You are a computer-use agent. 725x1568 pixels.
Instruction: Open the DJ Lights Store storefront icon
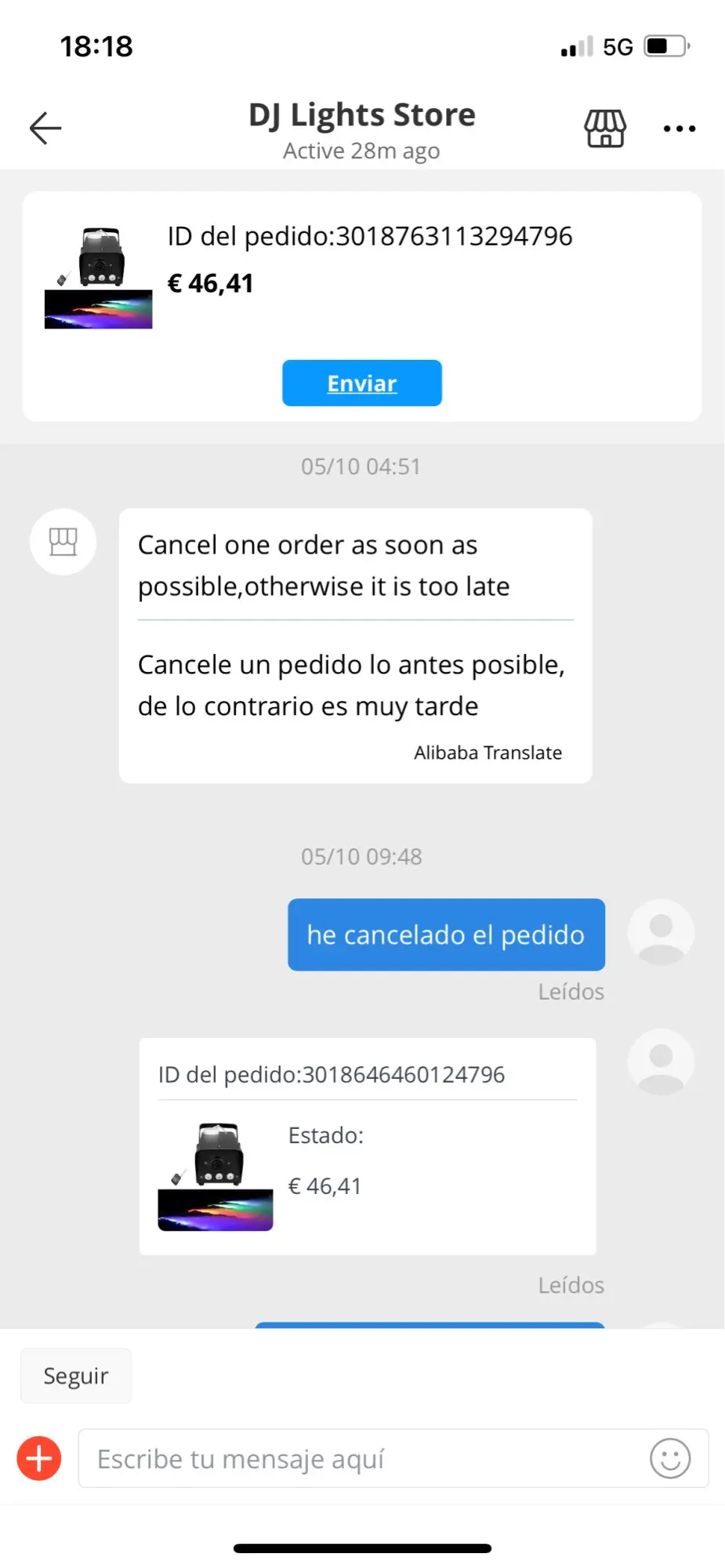(605, 128)
